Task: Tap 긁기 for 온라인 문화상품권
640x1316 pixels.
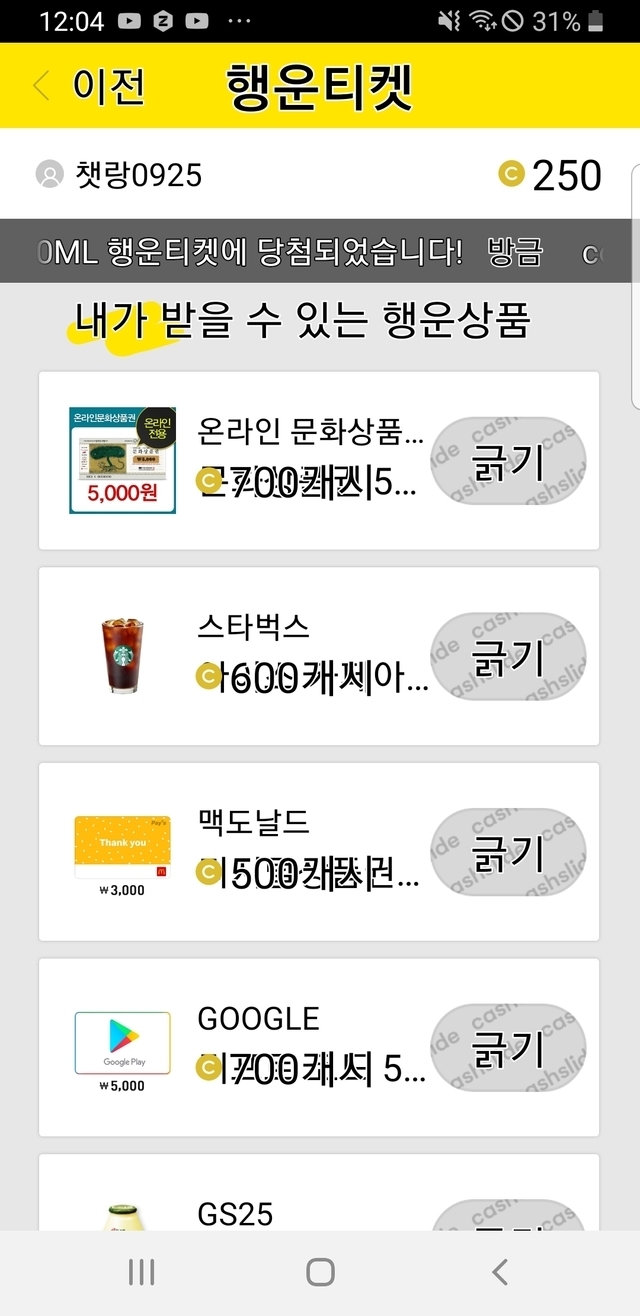Action: click(507, 461)
